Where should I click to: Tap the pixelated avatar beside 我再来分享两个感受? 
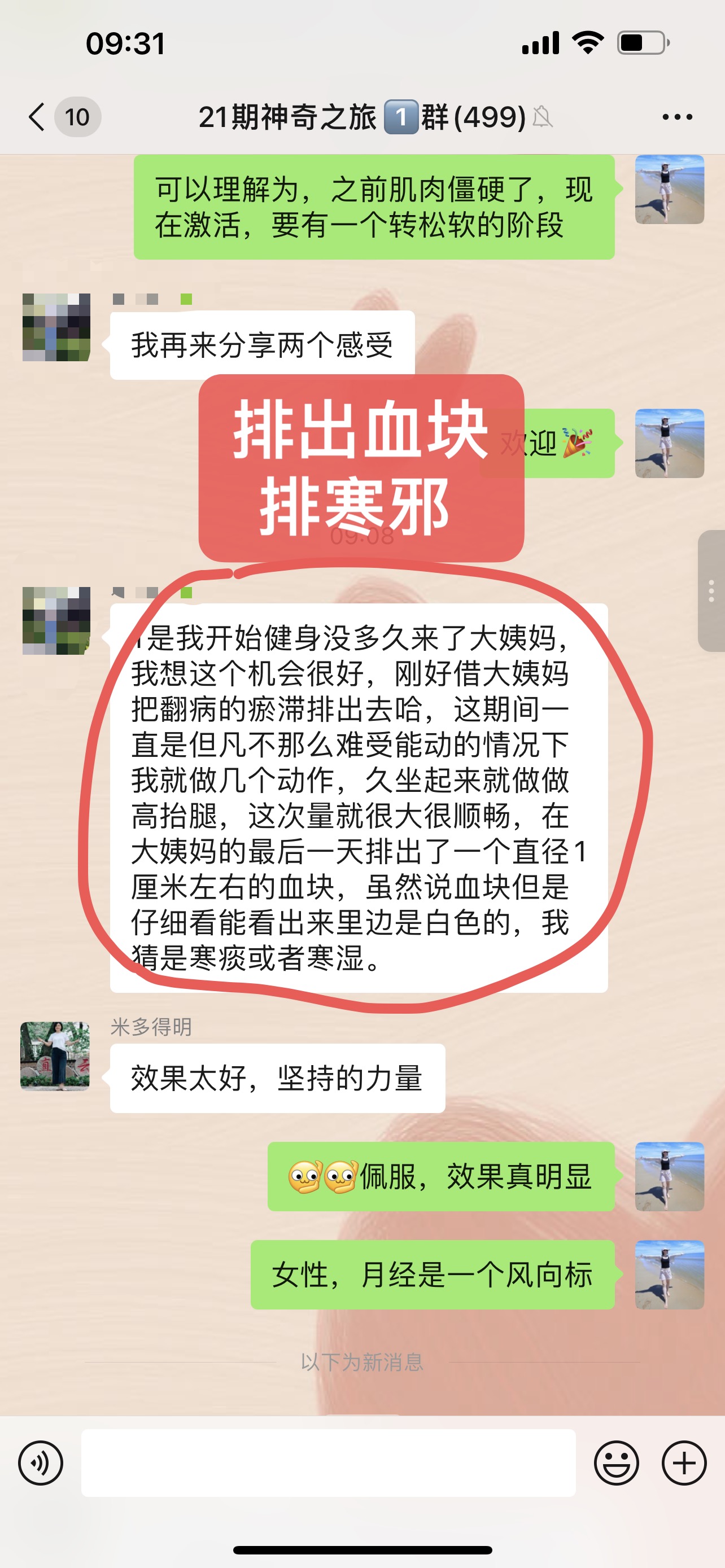coord(56,327)
